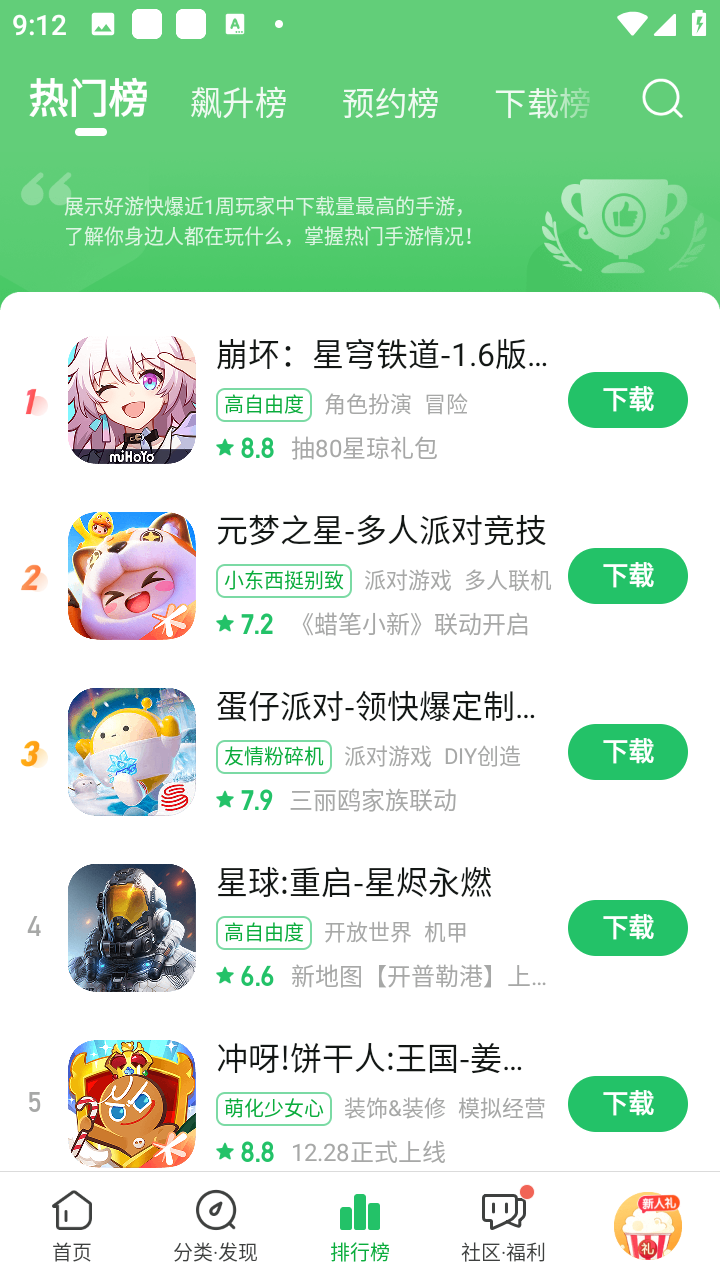Switch to the 飙升榜 tab
This screenshot has height=1280, width=720.
239,101
